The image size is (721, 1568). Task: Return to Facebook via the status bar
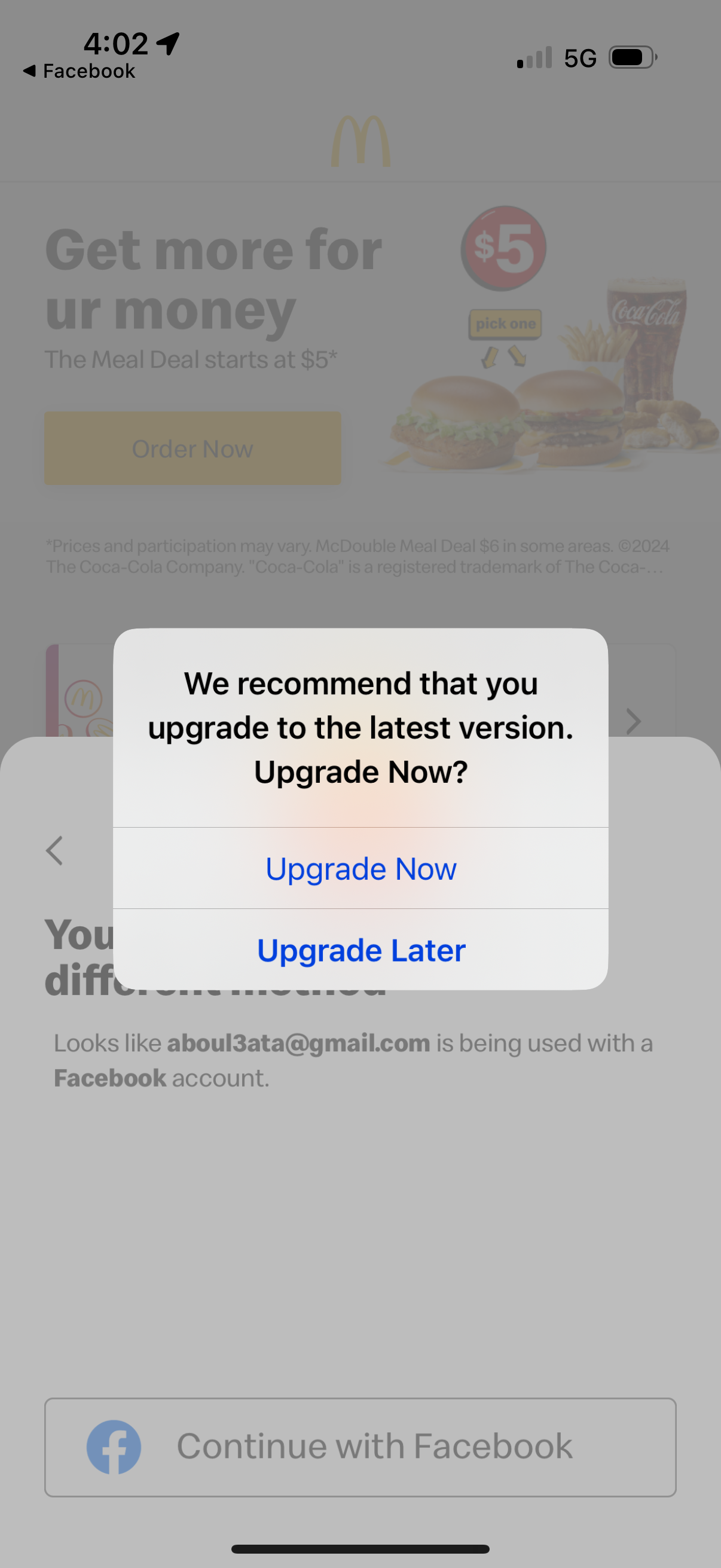click(x=79, y=71)
